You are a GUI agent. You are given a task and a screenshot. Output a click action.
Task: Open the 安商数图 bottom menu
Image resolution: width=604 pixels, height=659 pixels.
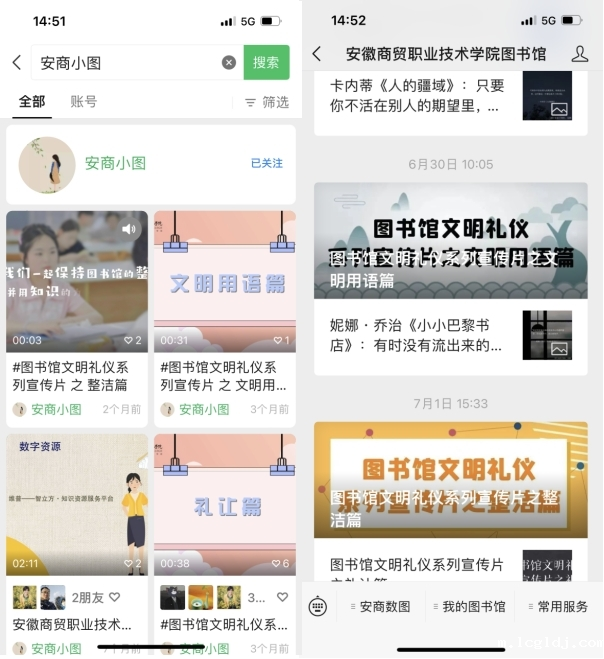pos(384,606)
